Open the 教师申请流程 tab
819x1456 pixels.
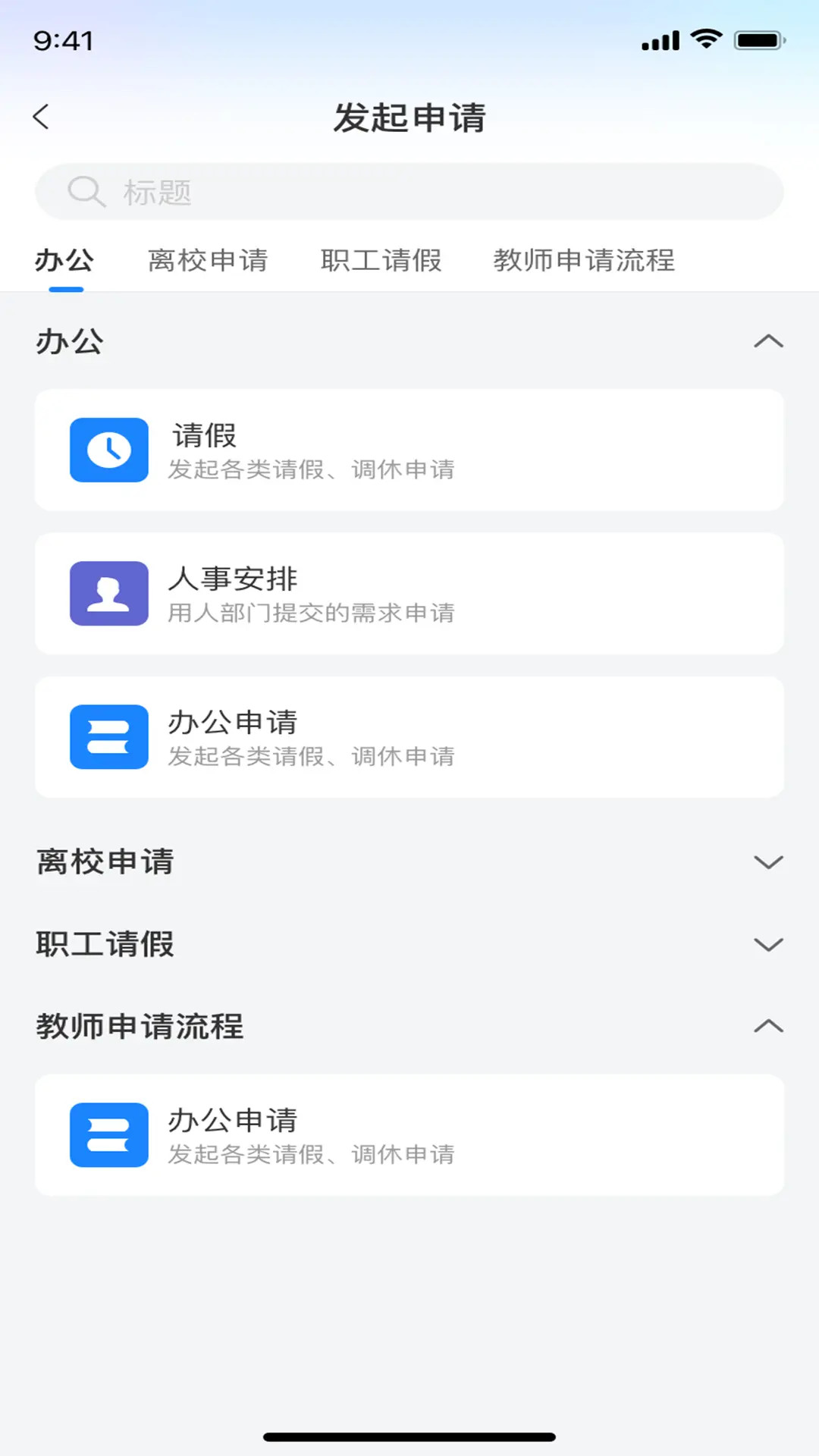click(x=585, y=261)
